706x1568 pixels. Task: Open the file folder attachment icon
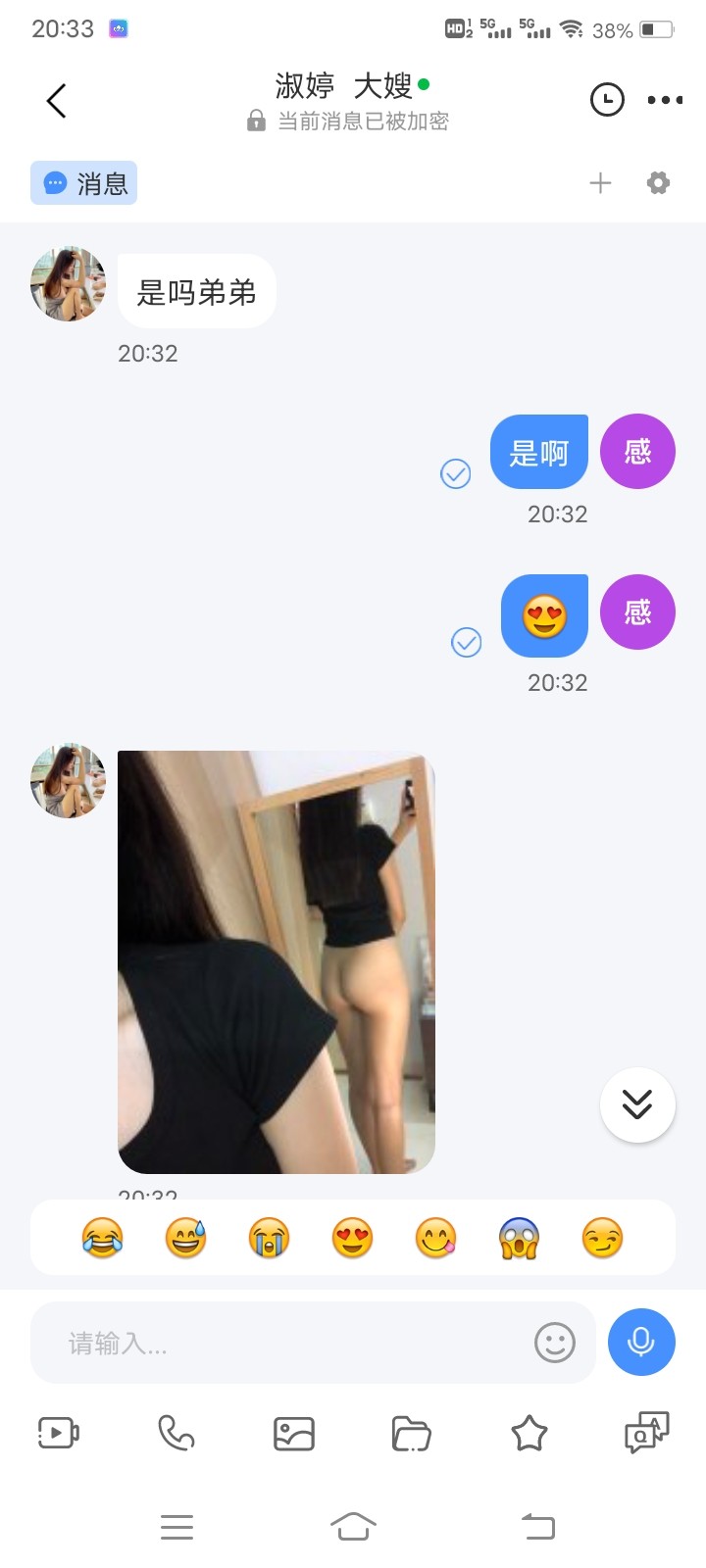click(x=412, y=1433)
